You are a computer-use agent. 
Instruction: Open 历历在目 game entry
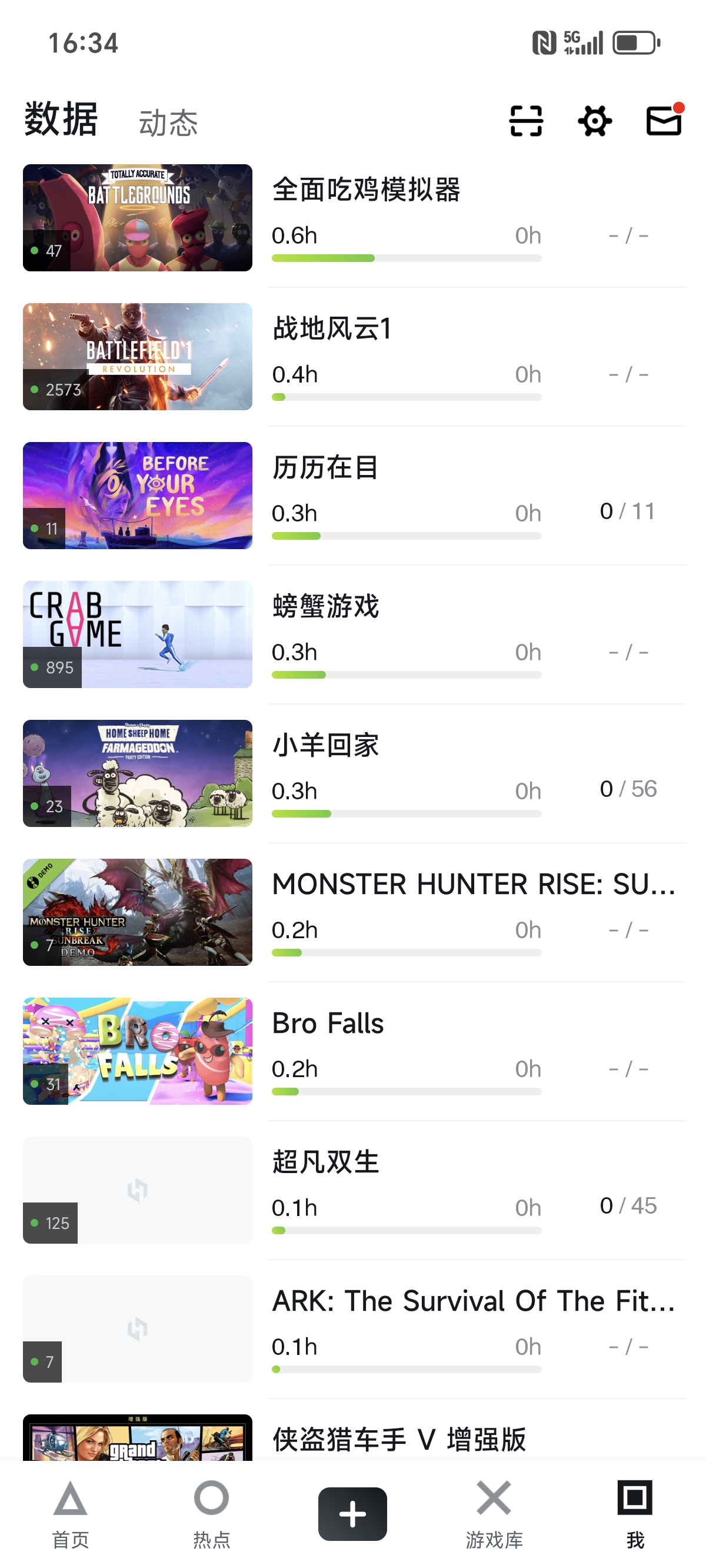[325, 467]
